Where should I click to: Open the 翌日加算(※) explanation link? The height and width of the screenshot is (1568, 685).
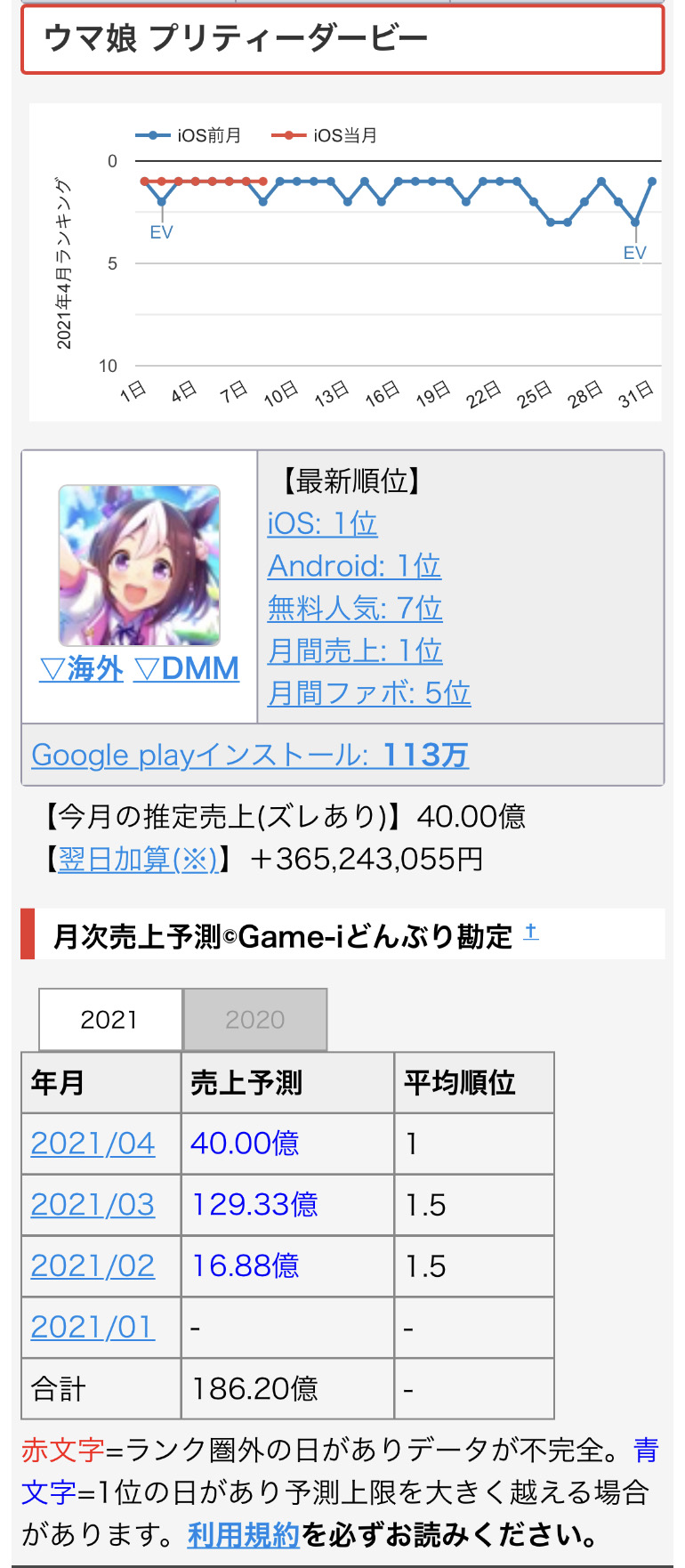point(138,859)
